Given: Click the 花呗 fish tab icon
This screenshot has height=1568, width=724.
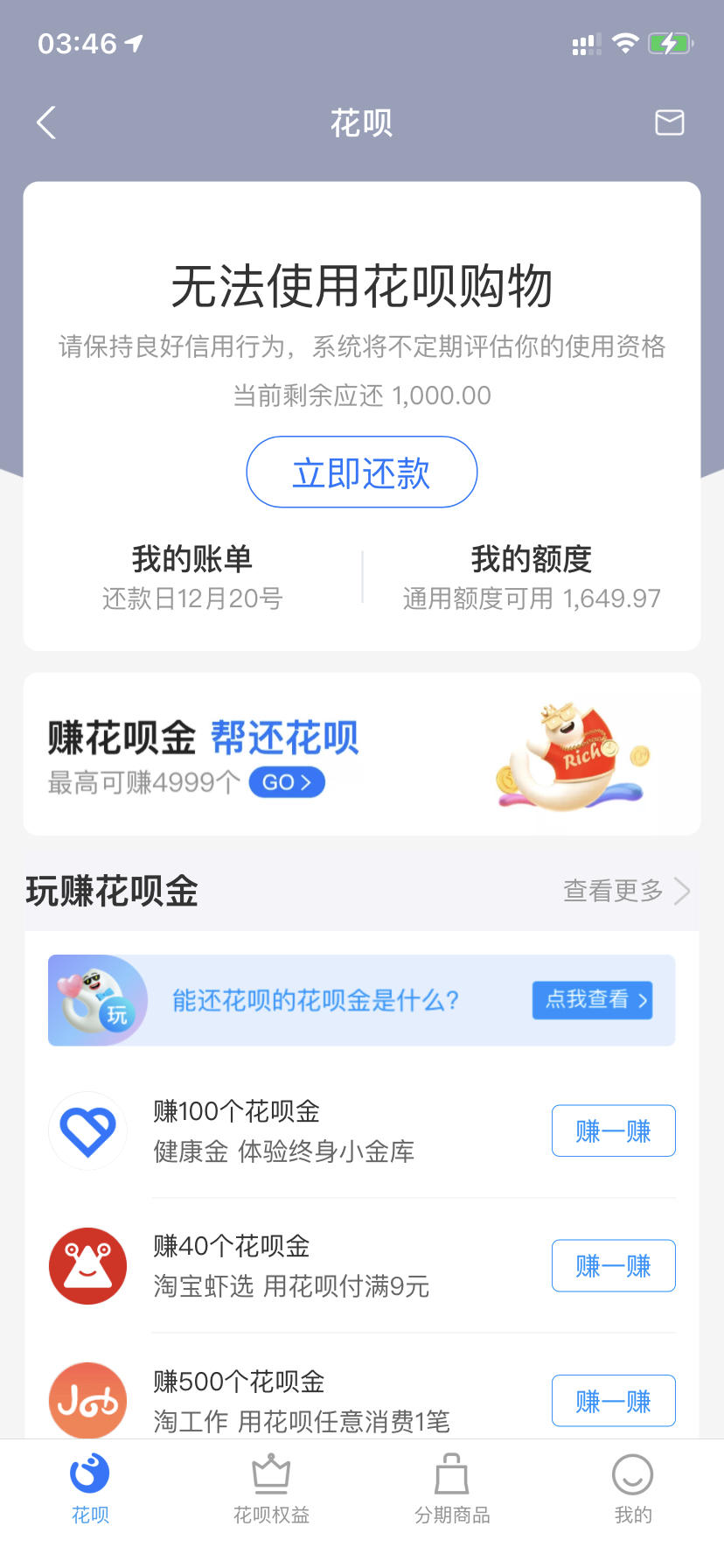Looking at the screenshot, I should [88, 1474].
